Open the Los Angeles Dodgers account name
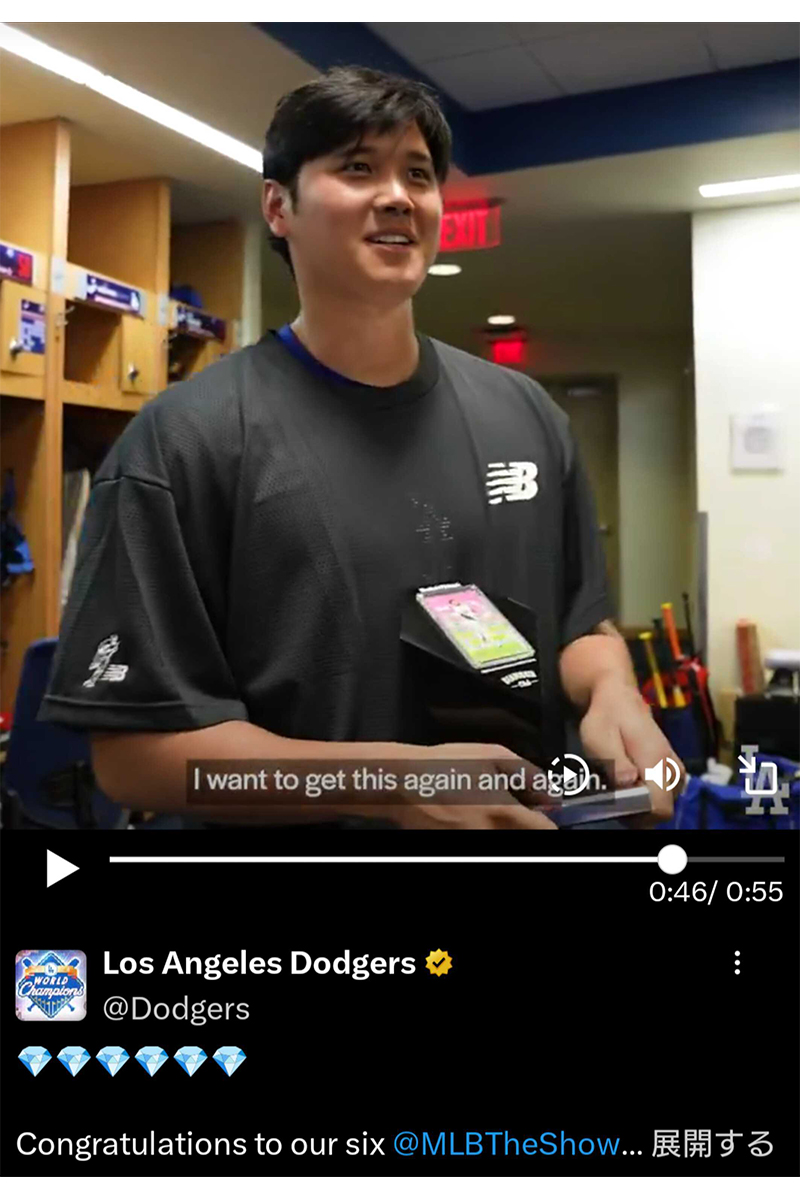Image resolution: width=800 pixels, height=1200 pixels. tap(260, 963)
